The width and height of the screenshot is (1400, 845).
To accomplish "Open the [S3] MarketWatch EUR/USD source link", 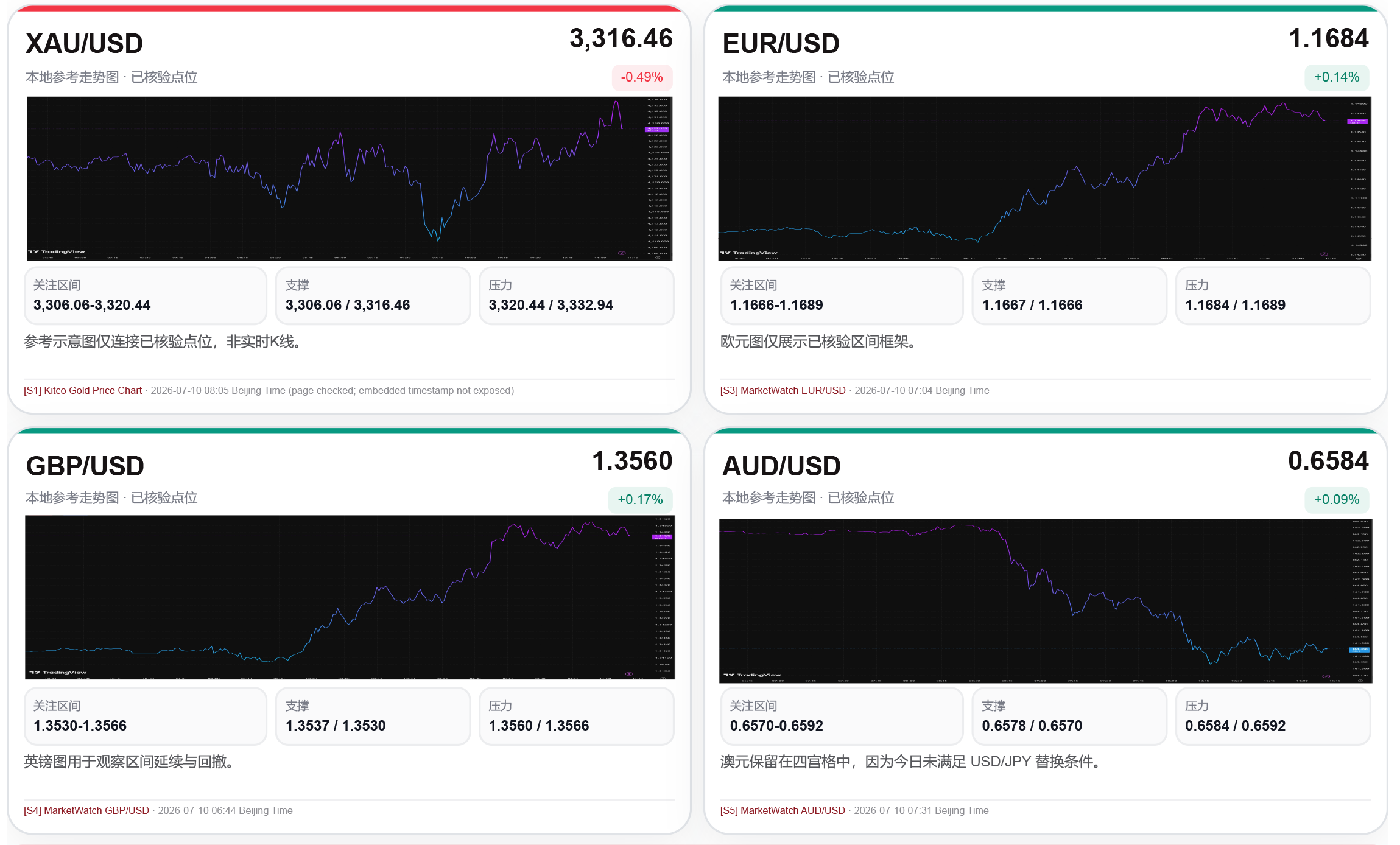I will tap(783, 390).
